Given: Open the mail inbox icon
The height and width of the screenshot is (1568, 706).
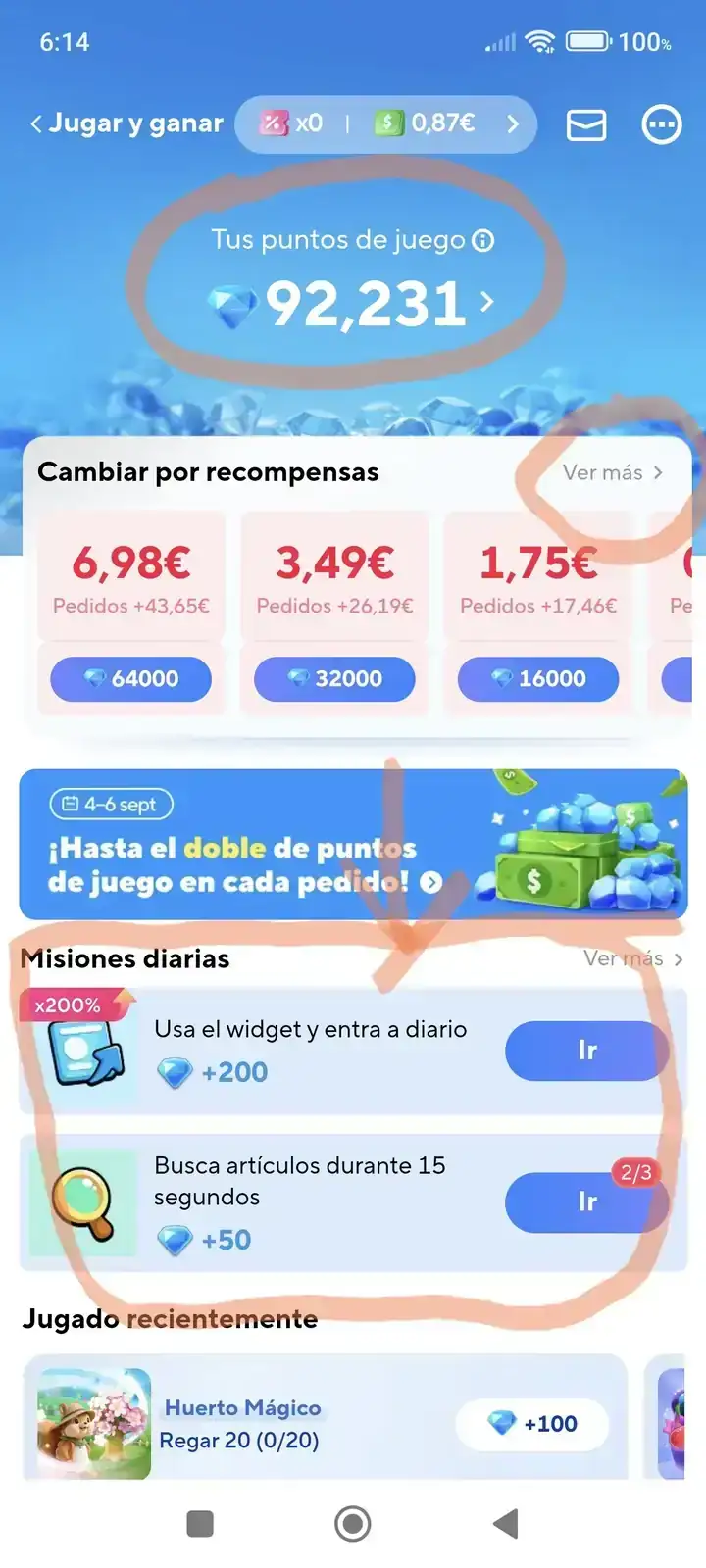Looking at the screenshot, I should tap(586, 124).
